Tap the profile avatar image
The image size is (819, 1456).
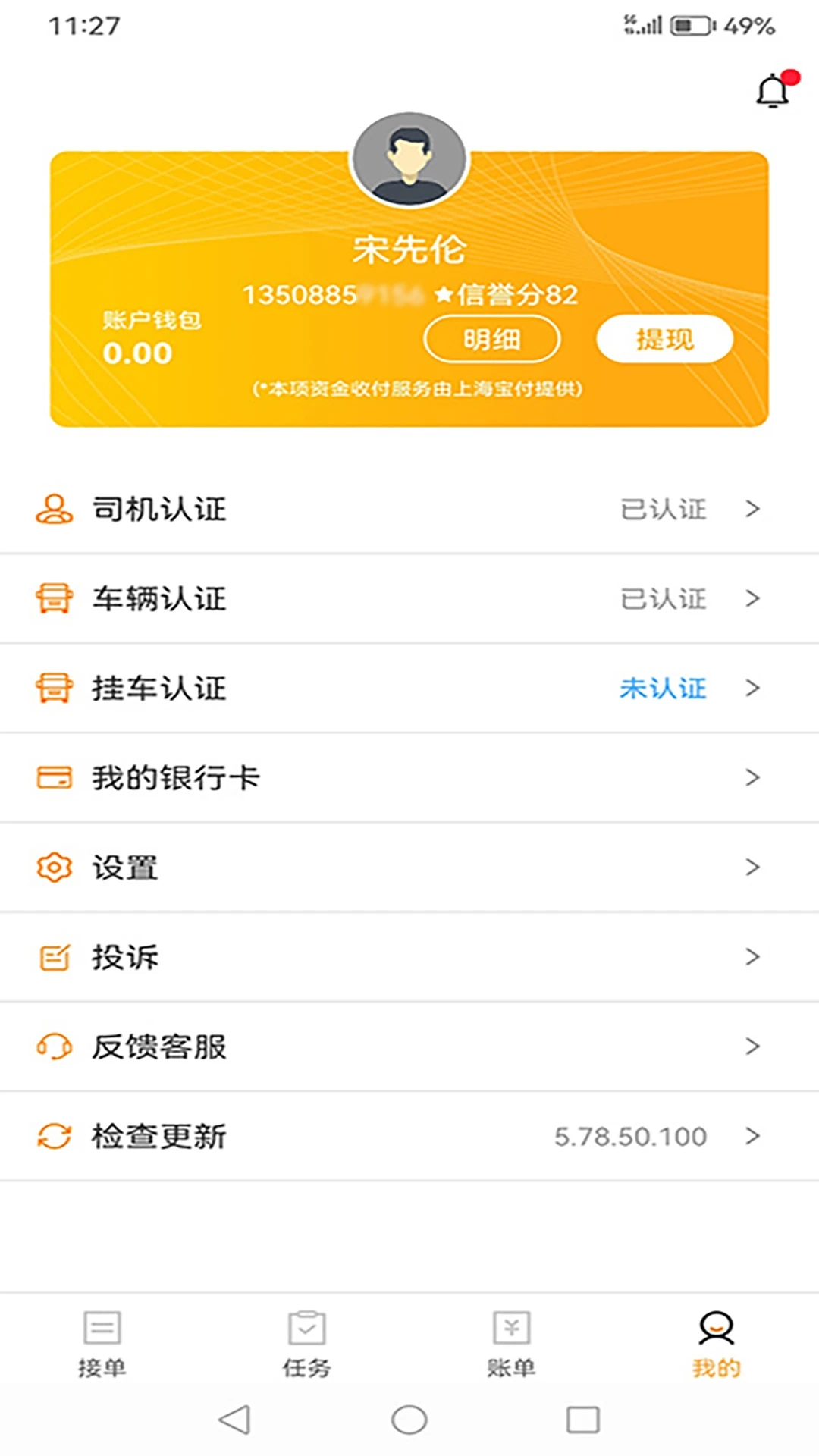click(409, 159)
